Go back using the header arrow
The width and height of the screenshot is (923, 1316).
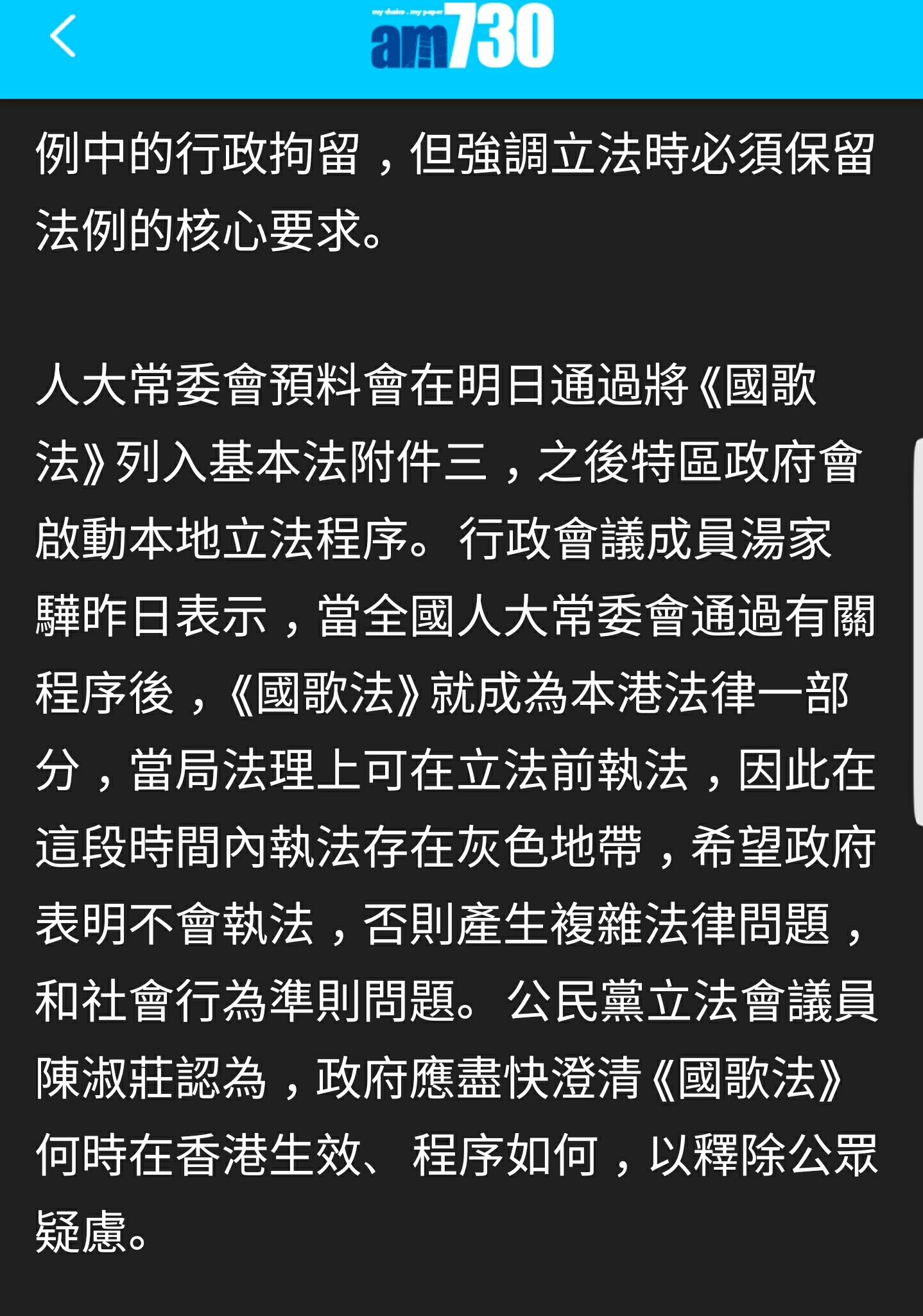pyautogui.click(x=62, y=37)
